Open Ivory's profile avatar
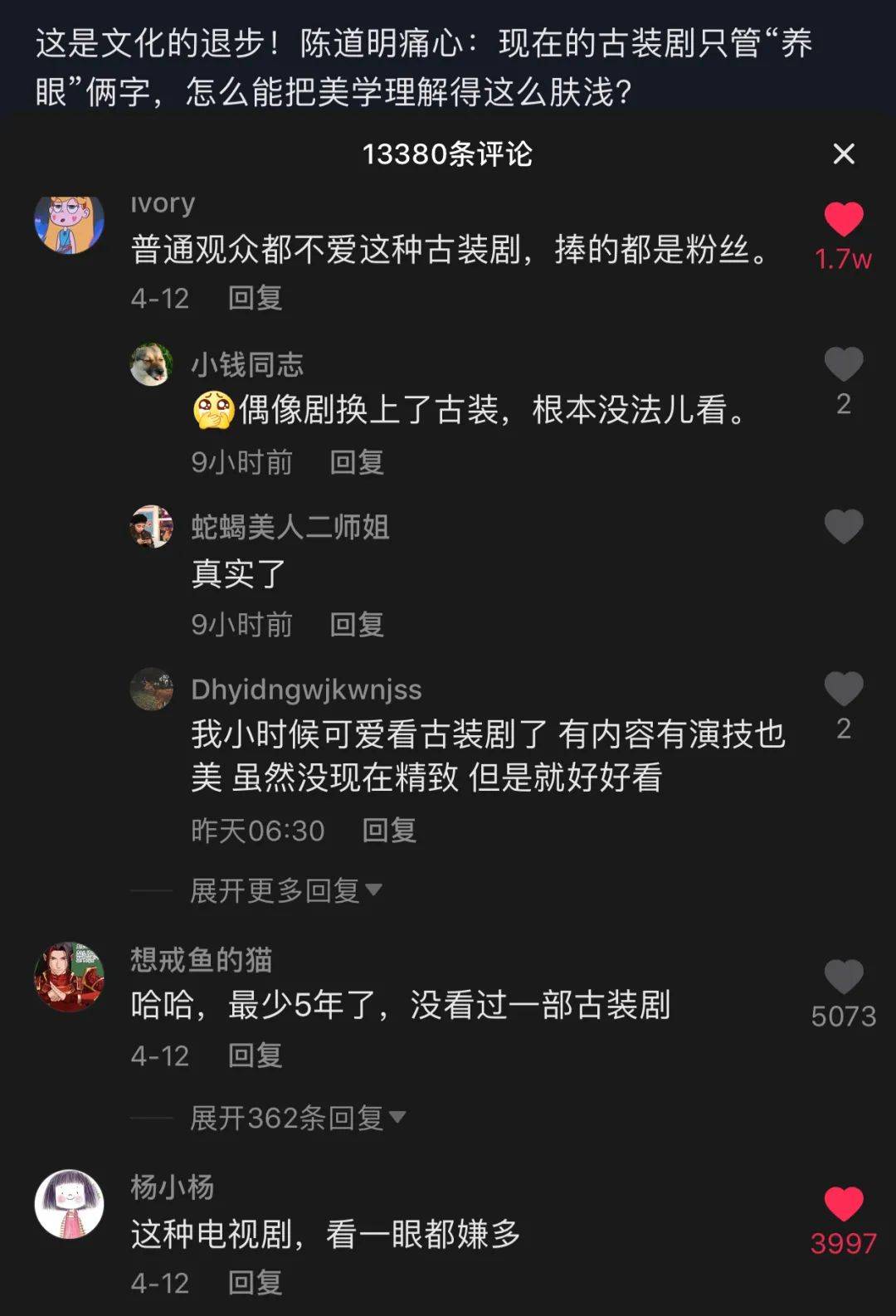This screenshot has width=896, height=1316. [x=69, y=221]
